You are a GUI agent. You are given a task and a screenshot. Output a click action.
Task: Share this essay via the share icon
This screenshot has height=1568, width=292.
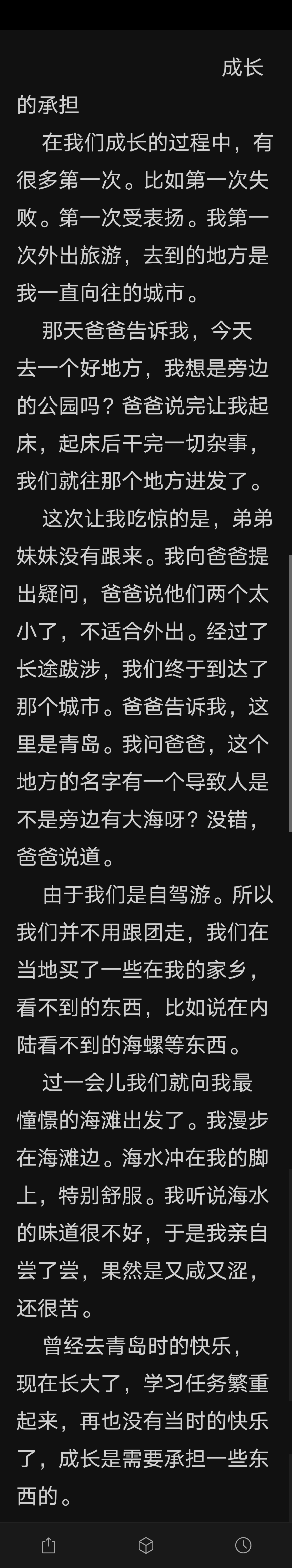click(49, 1545)
